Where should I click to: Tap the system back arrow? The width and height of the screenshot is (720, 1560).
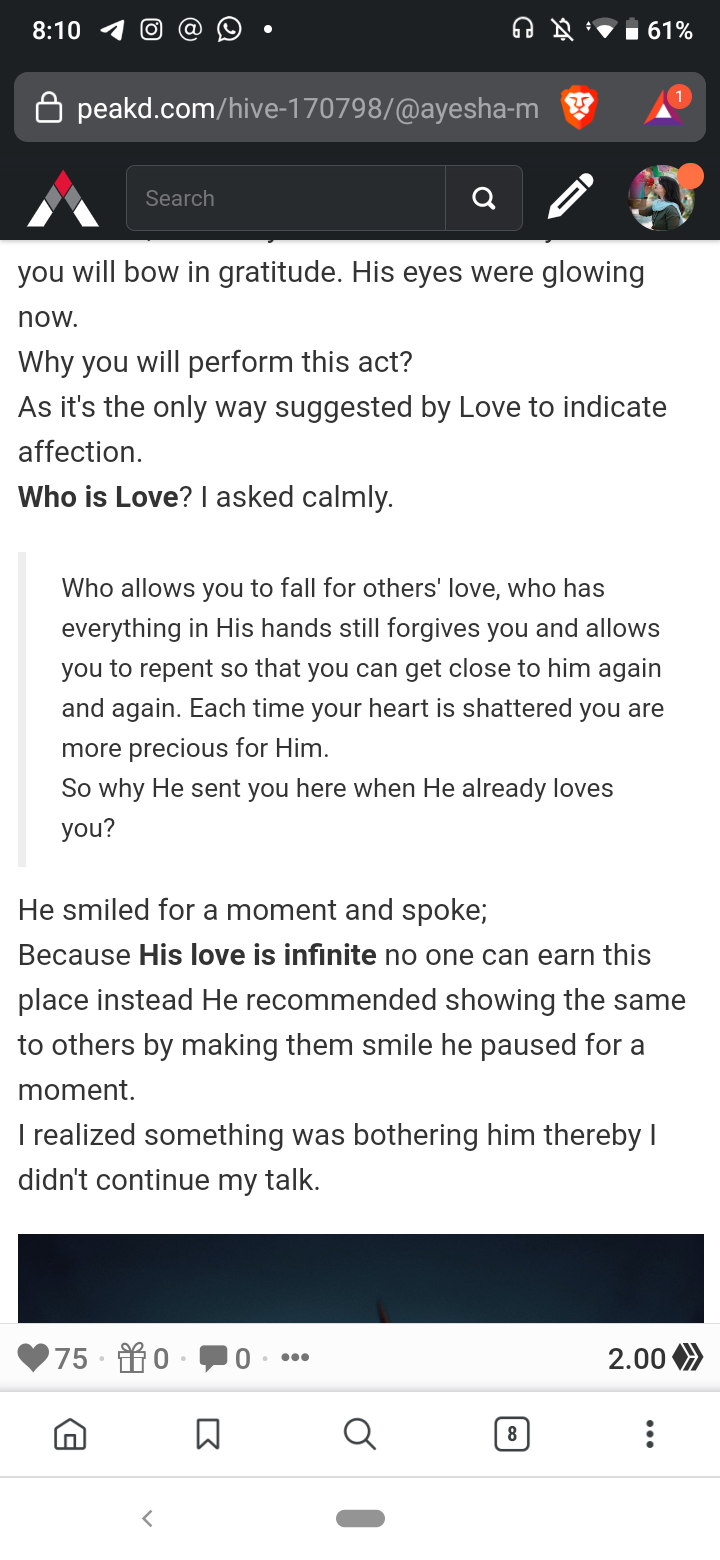pos(147,1518)
